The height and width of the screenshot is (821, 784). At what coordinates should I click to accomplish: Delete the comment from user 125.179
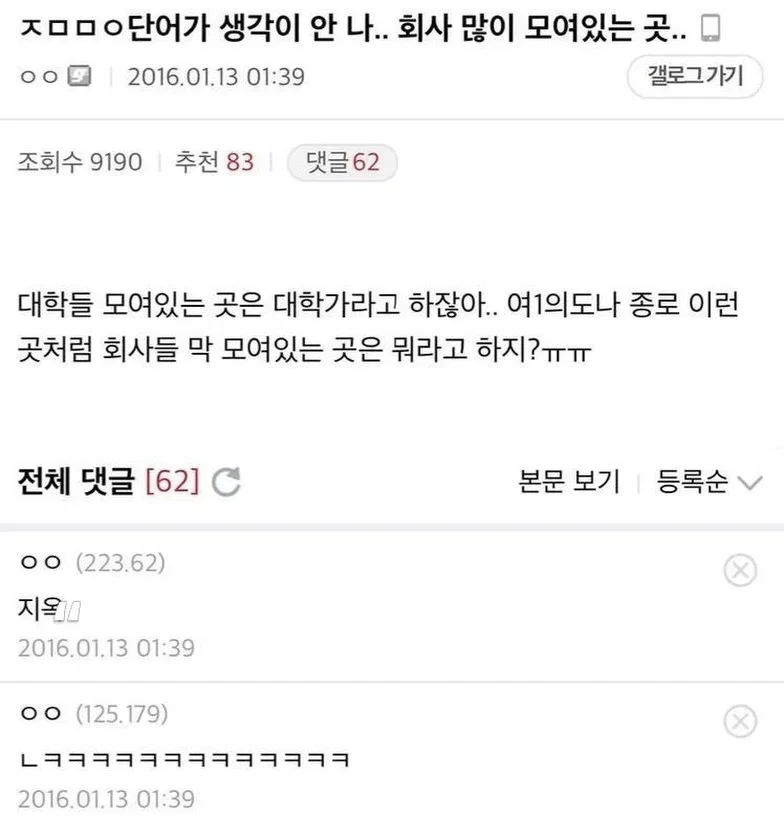pyautogui.click(x=740, y=721)
